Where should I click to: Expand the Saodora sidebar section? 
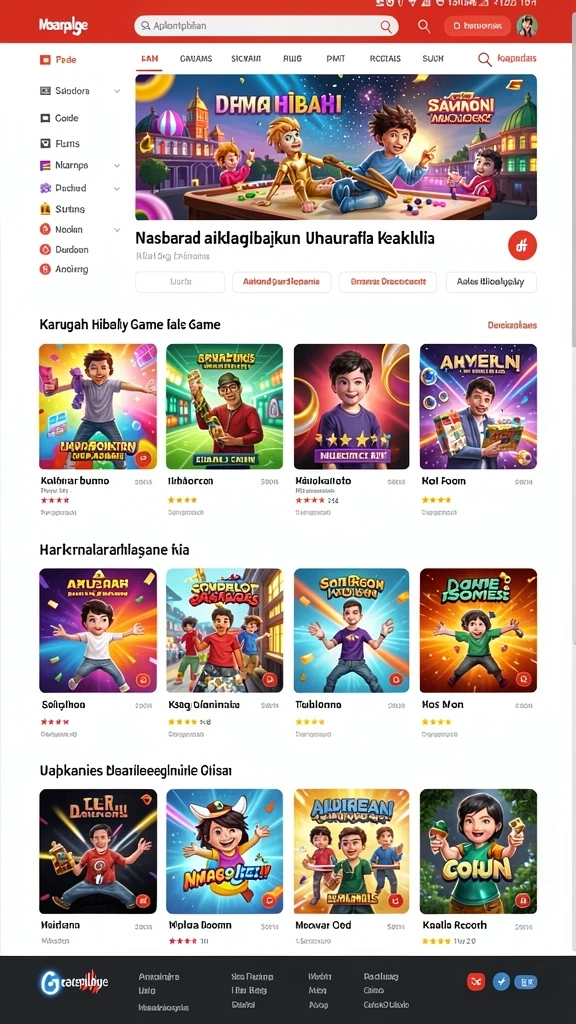coord(80,91)
